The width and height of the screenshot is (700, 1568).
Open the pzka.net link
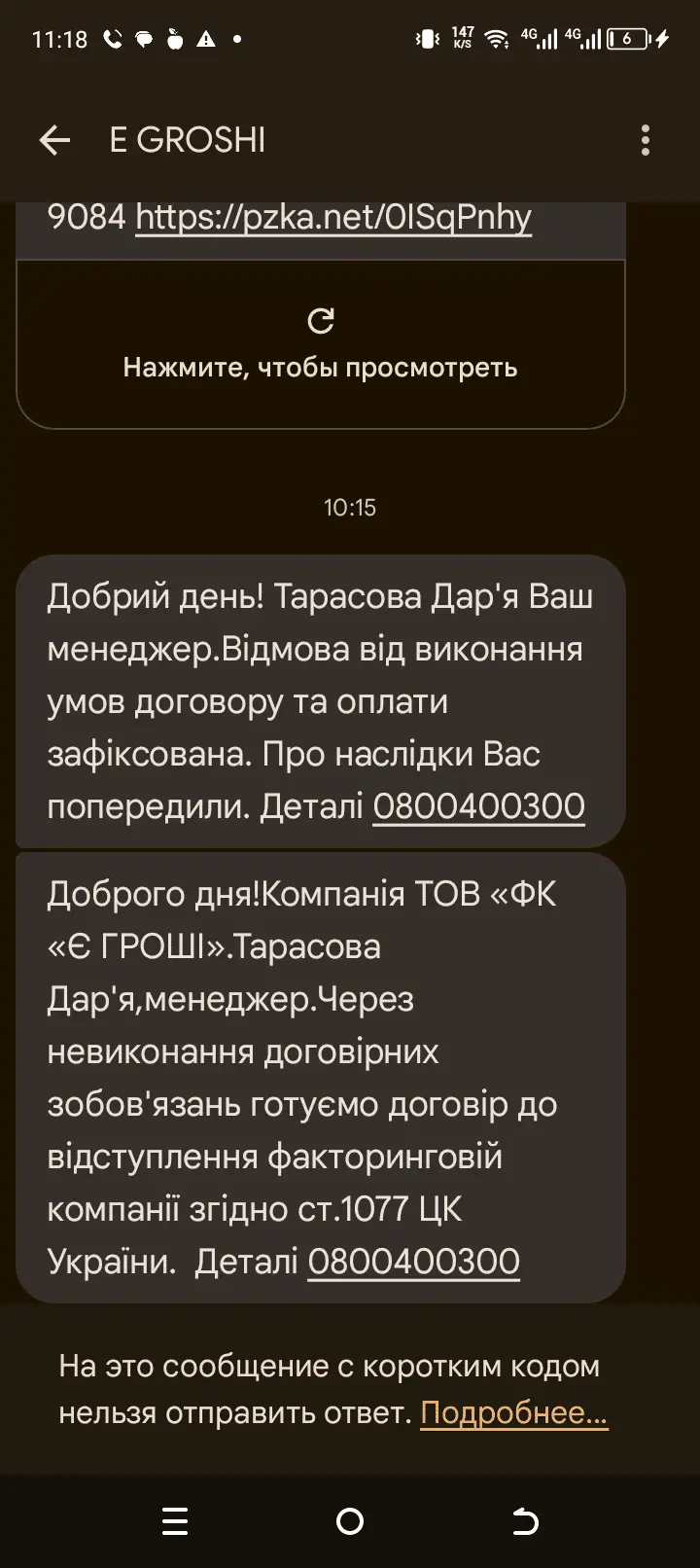pyautogui.click(x=333, y=217)
